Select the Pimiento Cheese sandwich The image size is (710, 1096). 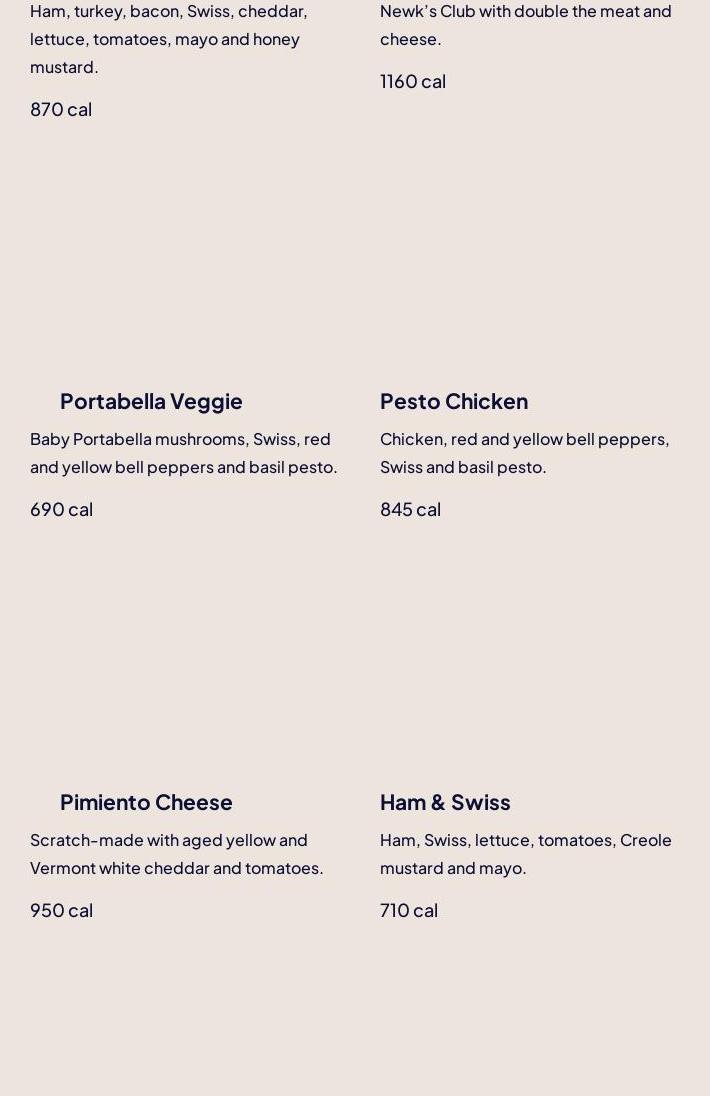pyautogui.click(x=146, y=802)
